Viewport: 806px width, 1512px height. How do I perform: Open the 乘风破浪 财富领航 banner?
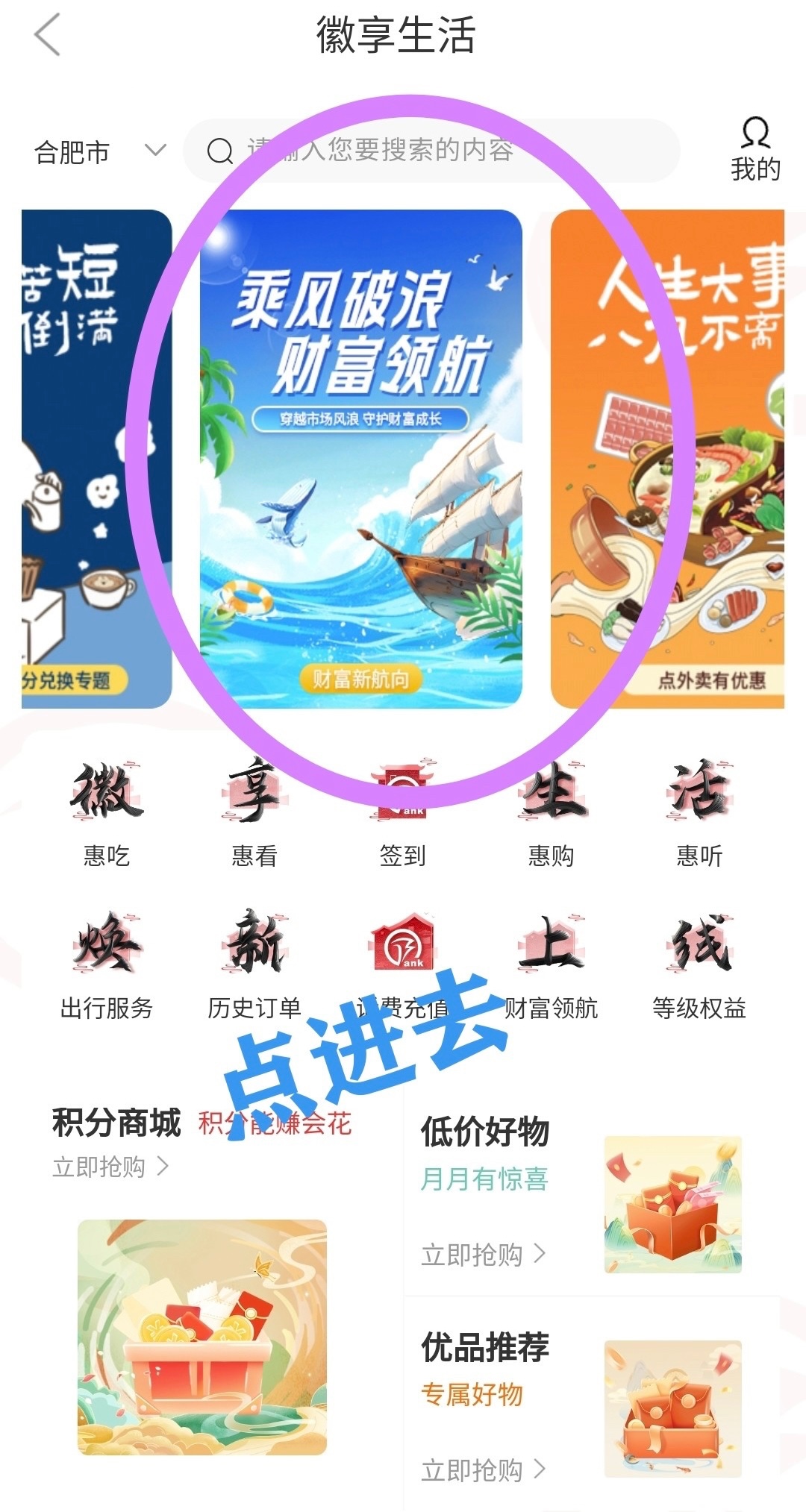(x=360, y=458)
